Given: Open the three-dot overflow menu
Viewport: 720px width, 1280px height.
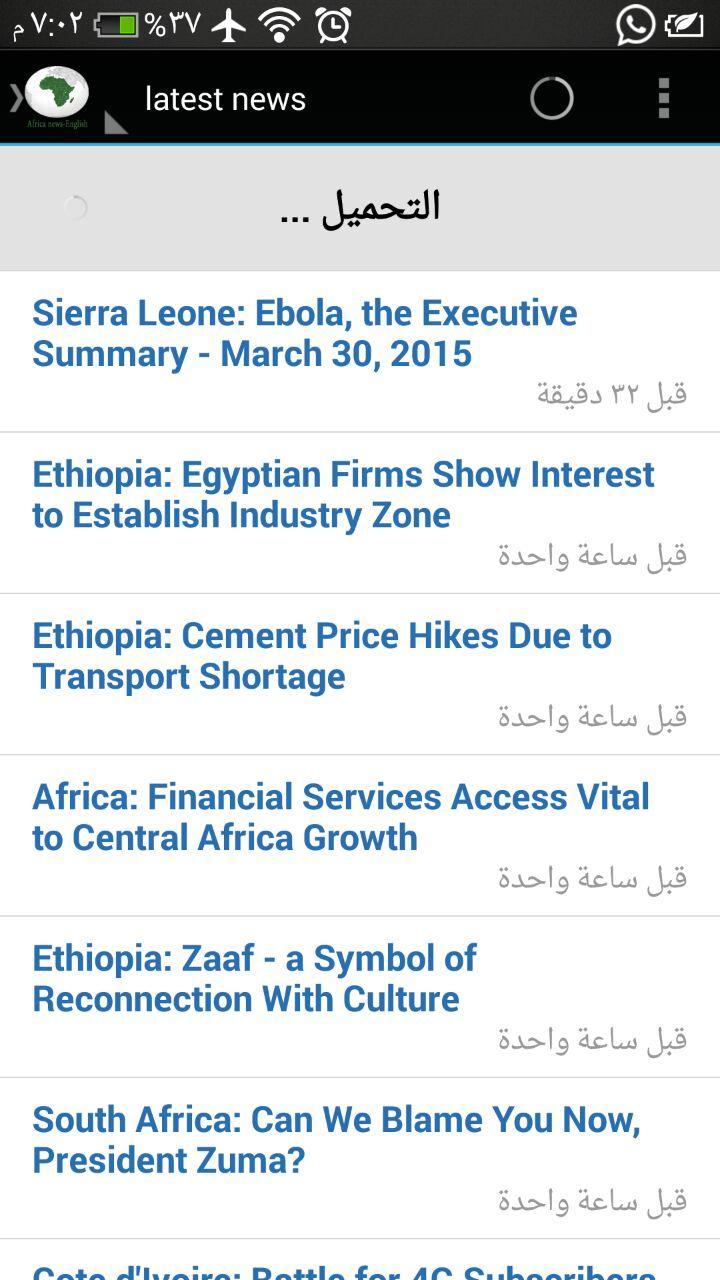Looking at the screenshot, I should click(663, 98).
